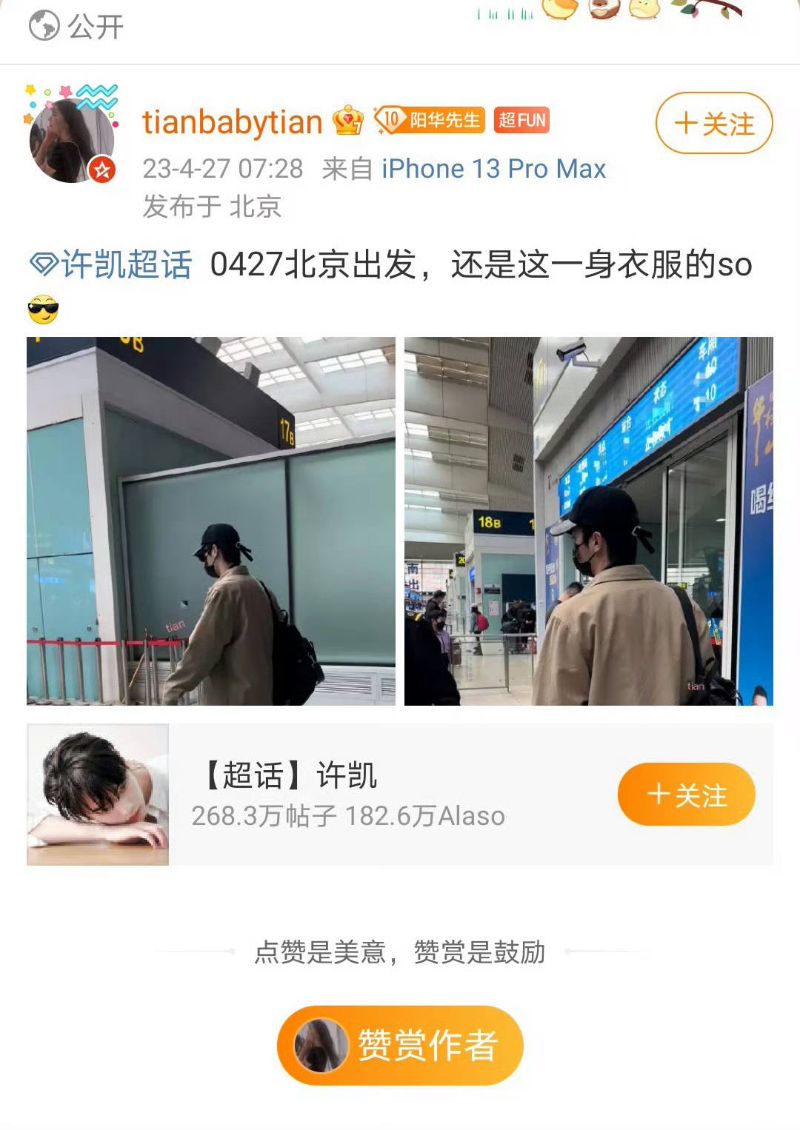Follow user tianbabytian
Viewport: 800px width, 1130px height.
pos(714,124)
